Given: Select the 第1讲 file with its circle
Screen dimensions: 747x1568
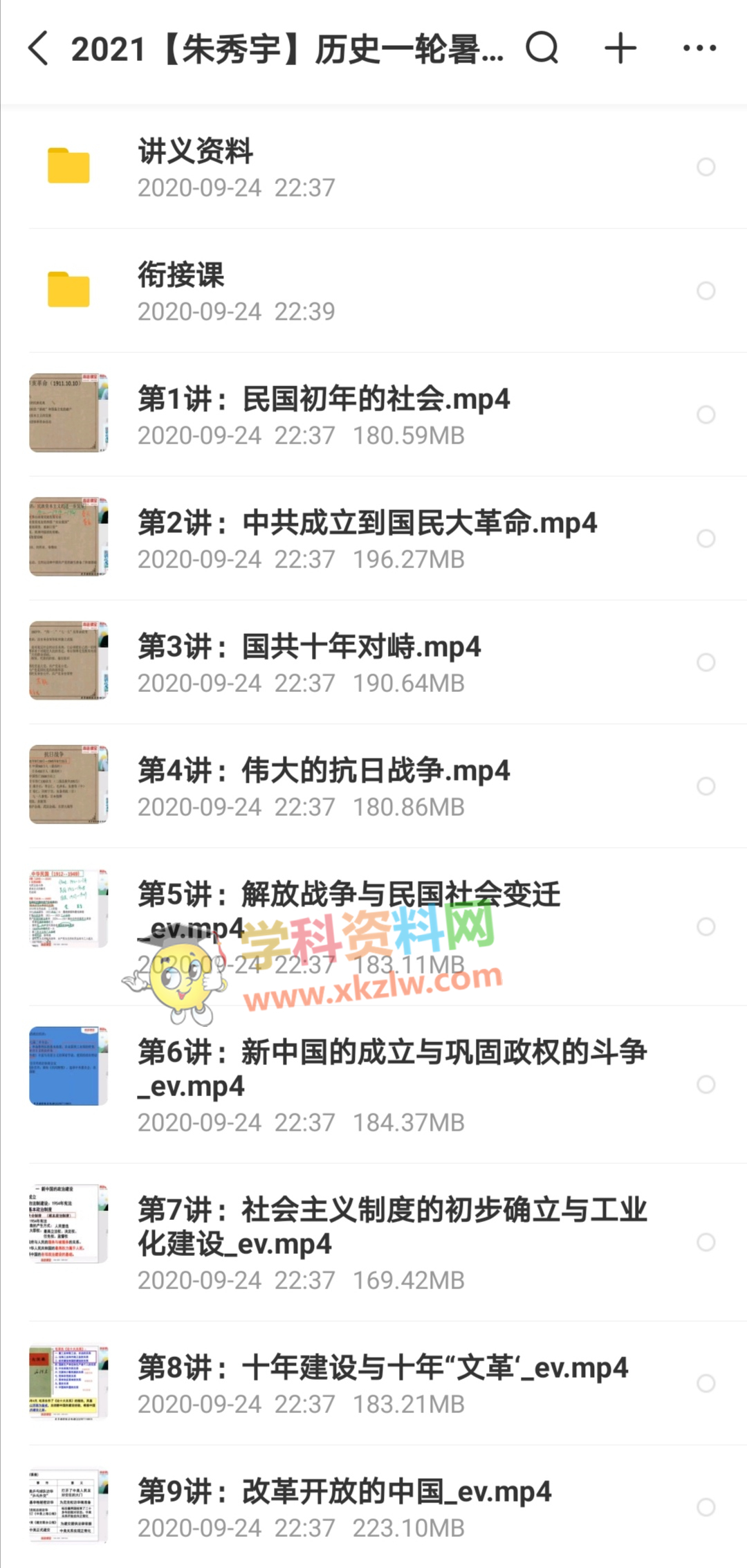Looking at the screenshot, I should pyautogui.click(x=705, y=414).
